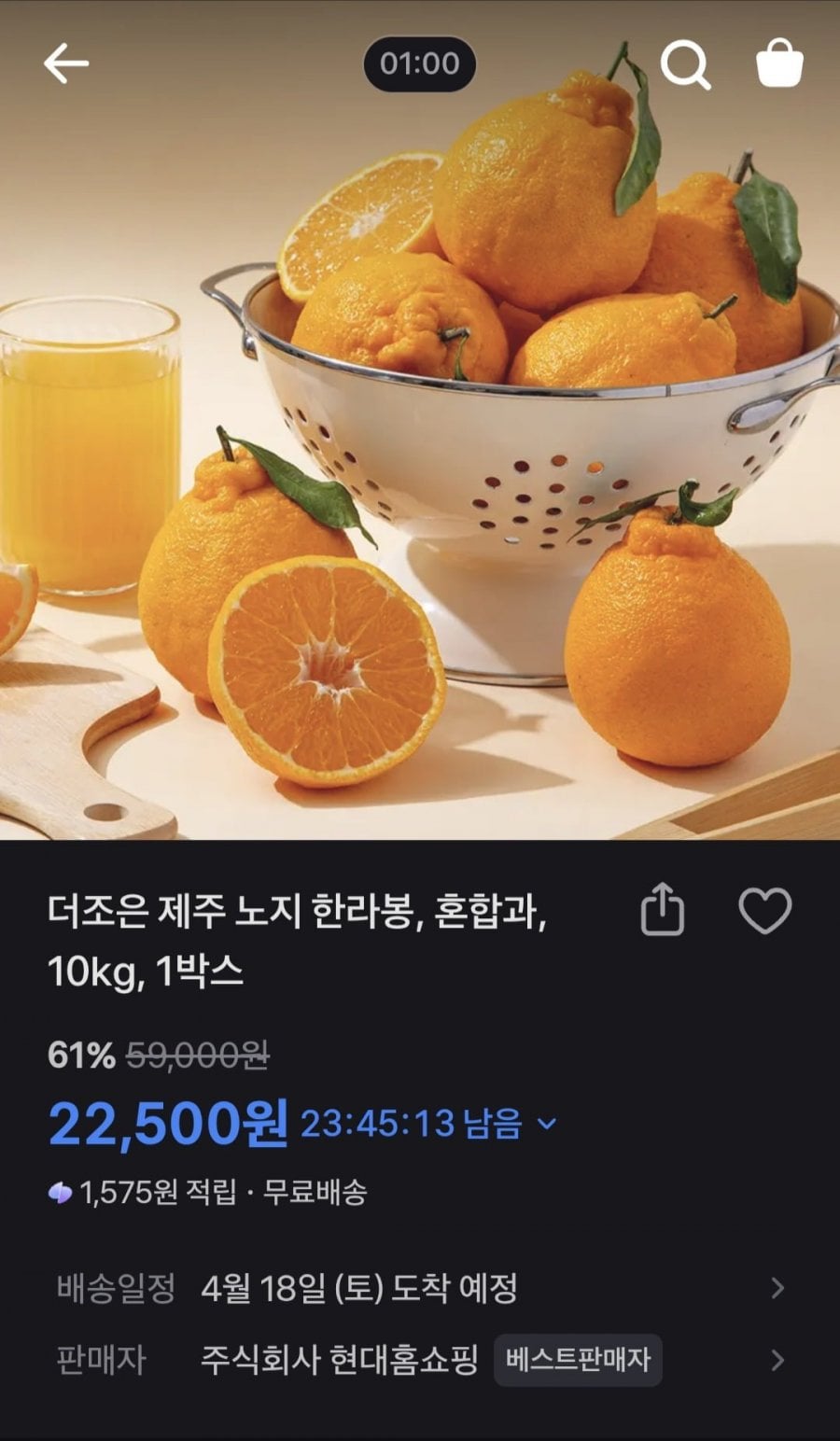The height and width of the screenshot is (1441, 840).
Task: Open the shopping bag cart
Action: click(x=779, y=63)
